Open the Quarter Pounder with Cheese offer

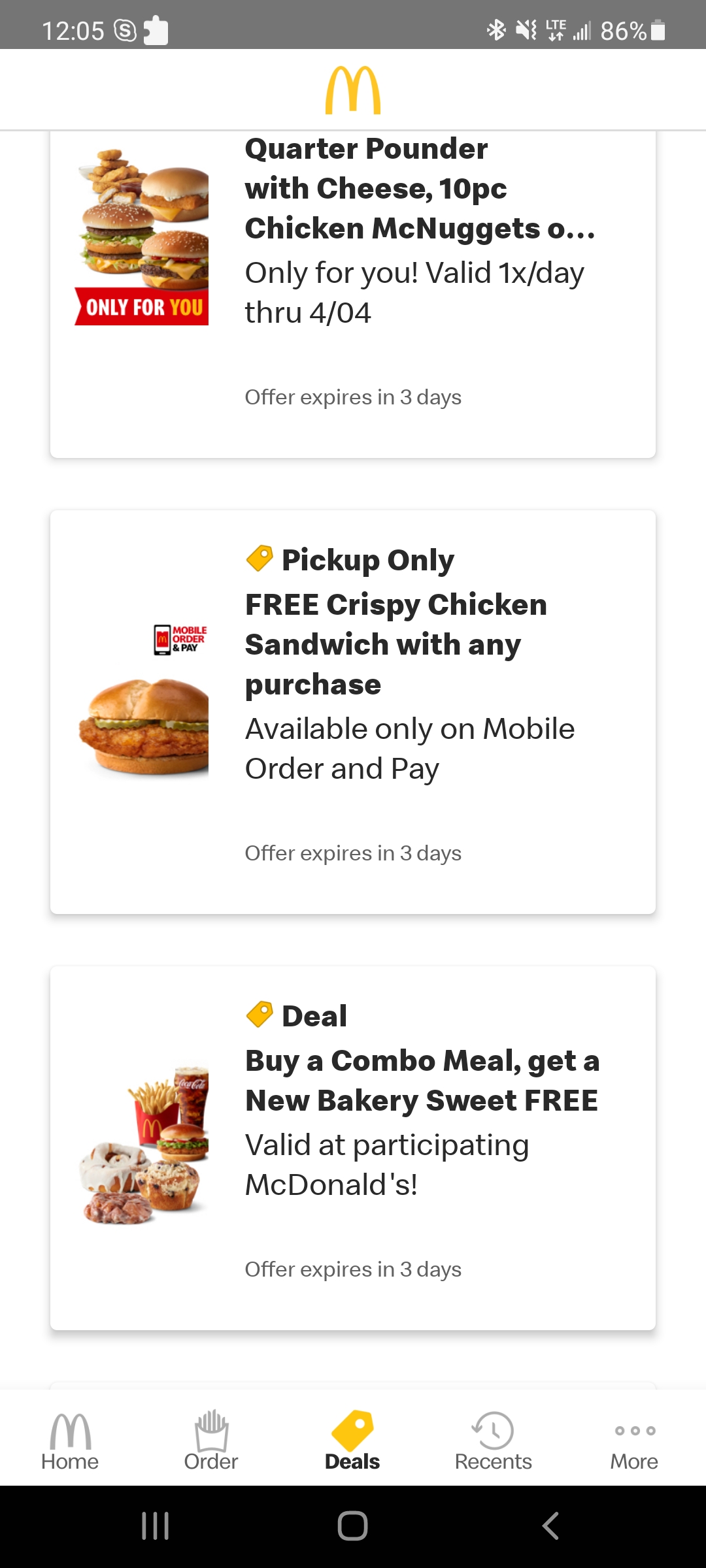[353, 294]
